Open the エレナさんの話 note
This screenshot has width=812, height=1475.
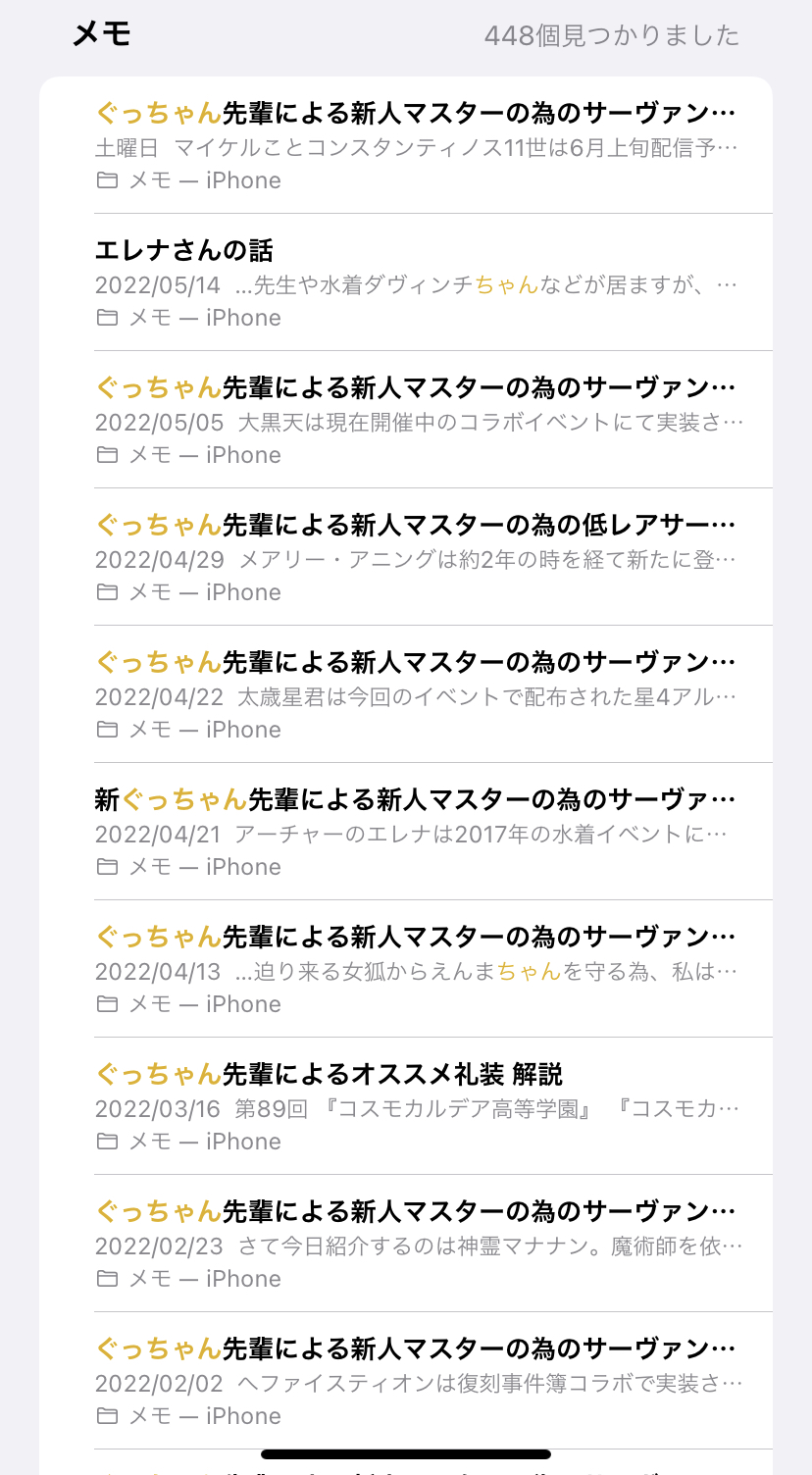click(416, 282)
